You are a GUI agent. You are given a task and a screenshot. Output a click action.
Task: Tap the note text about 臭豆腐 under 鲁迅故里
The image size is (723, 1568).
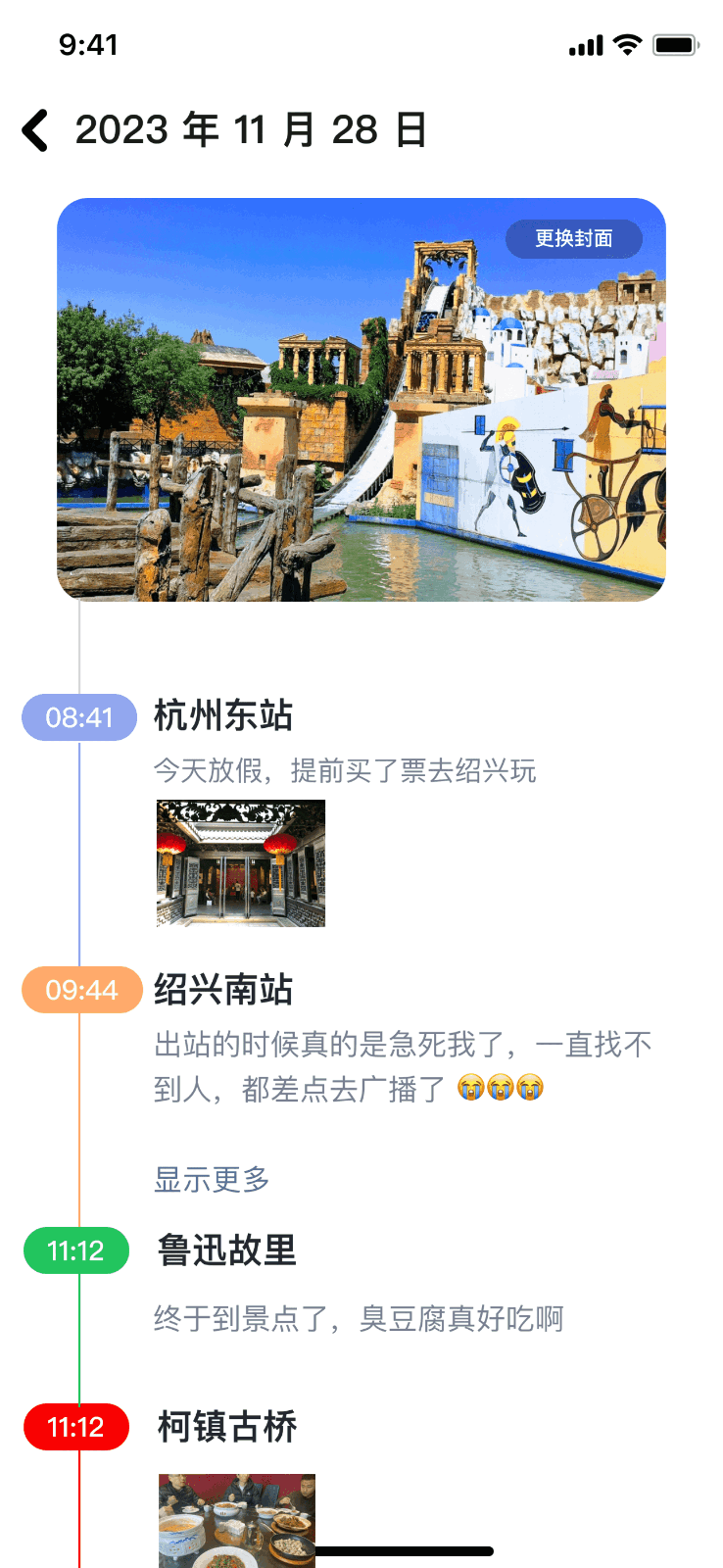coord(360,1319)
